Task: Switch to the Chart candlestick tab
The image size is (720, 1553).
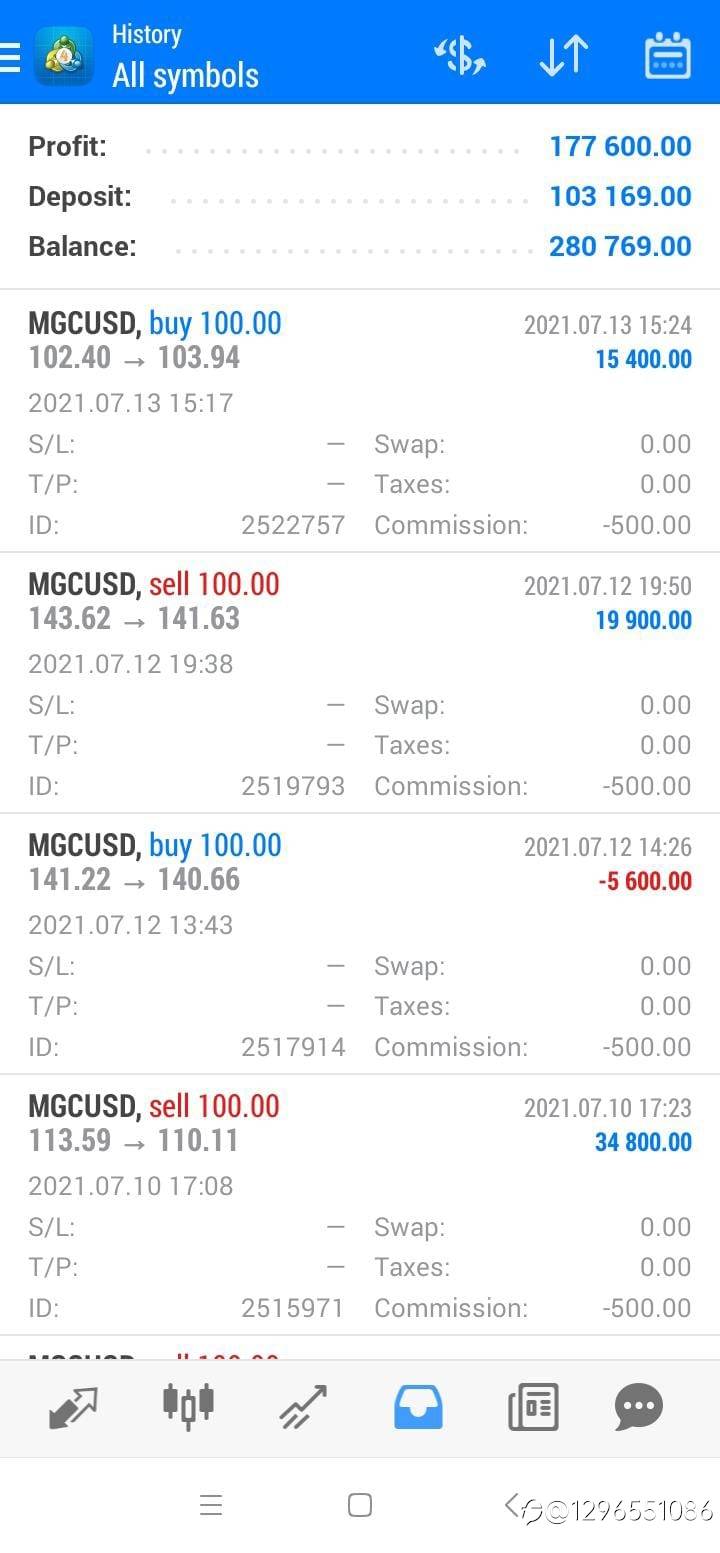Action: 188,1405
